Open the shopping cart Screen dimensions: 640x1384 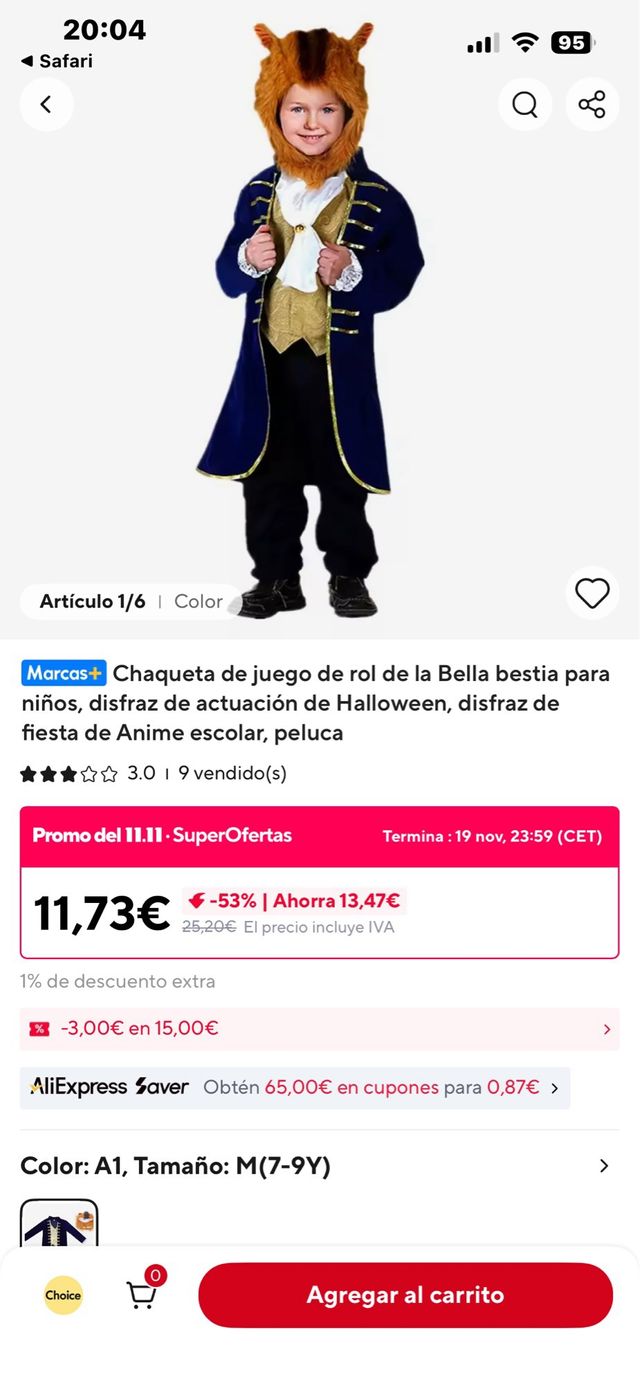point(142,1295)
